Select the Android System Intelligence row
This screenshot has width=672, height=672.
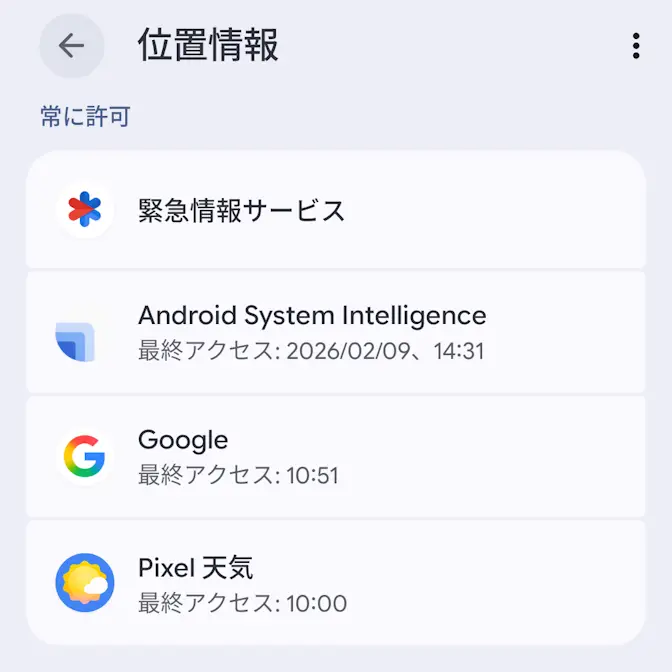coord(336,332)
